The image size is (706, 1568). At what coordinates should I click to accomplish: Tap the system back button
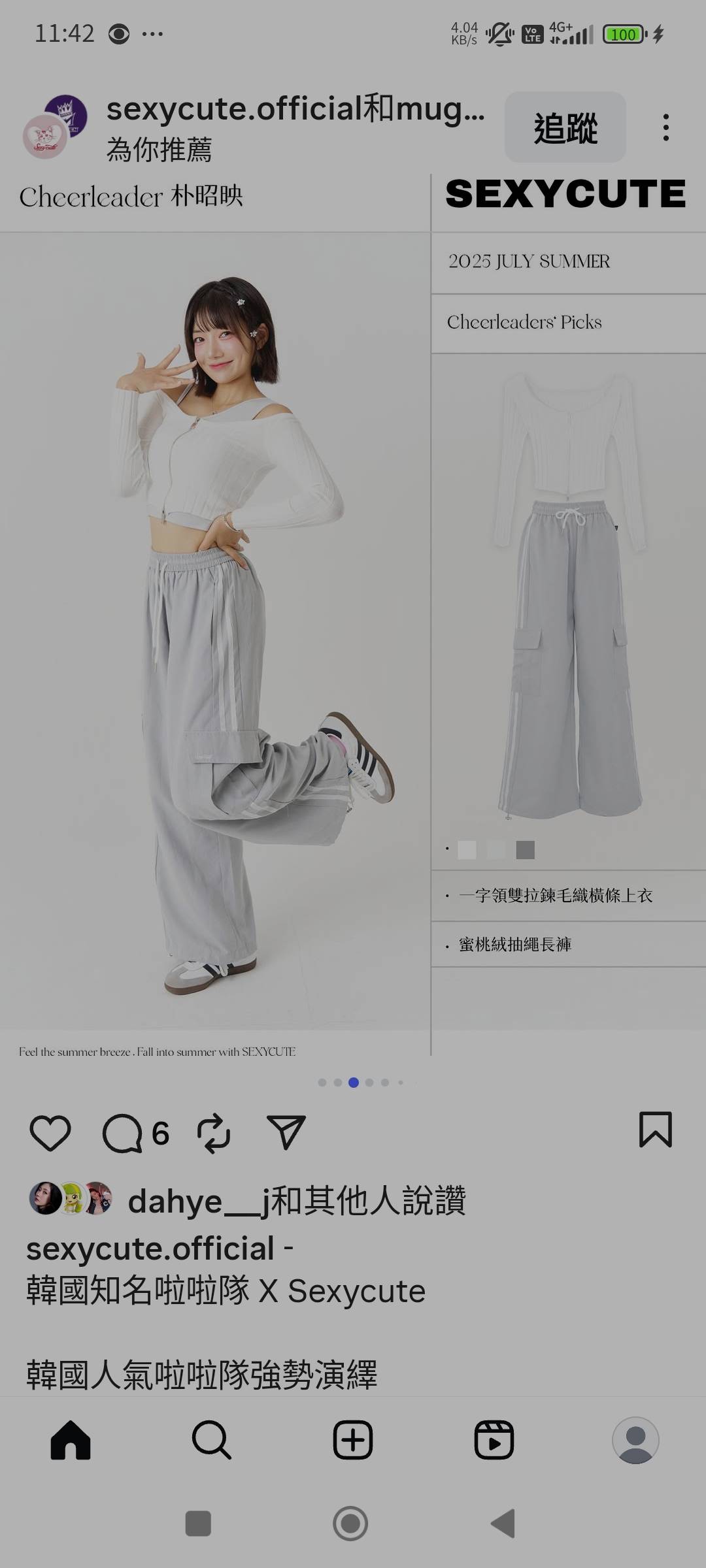tap(503, 1524)
